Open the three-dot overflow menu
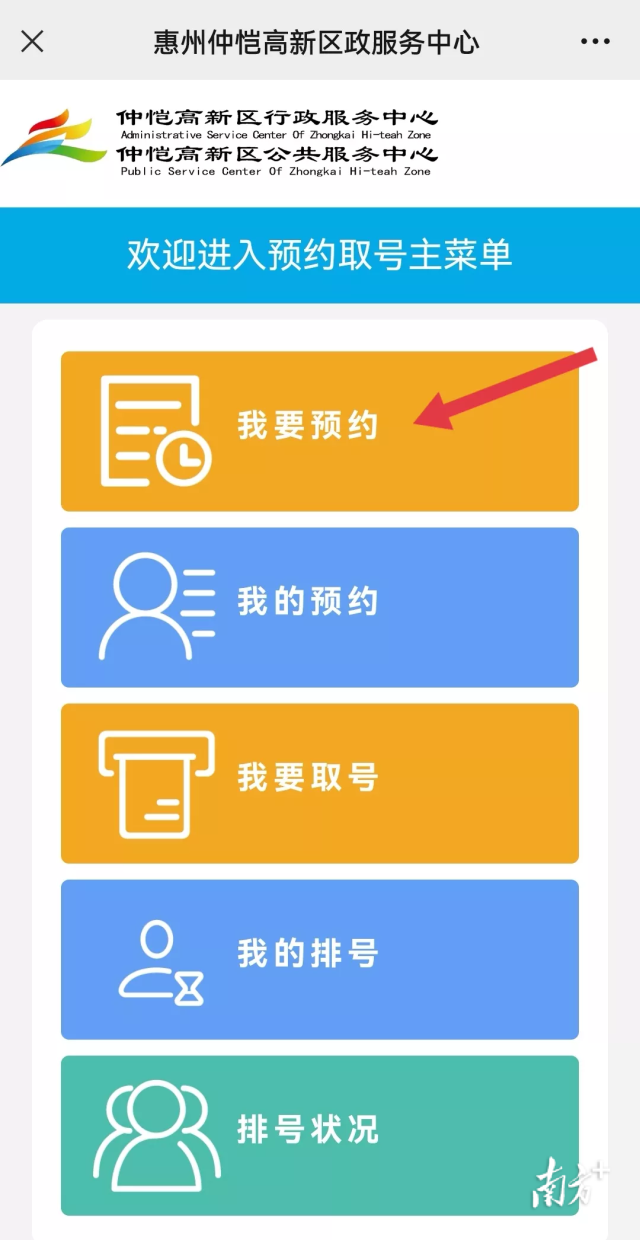640x1240 pixels. (x=595, y=42)
